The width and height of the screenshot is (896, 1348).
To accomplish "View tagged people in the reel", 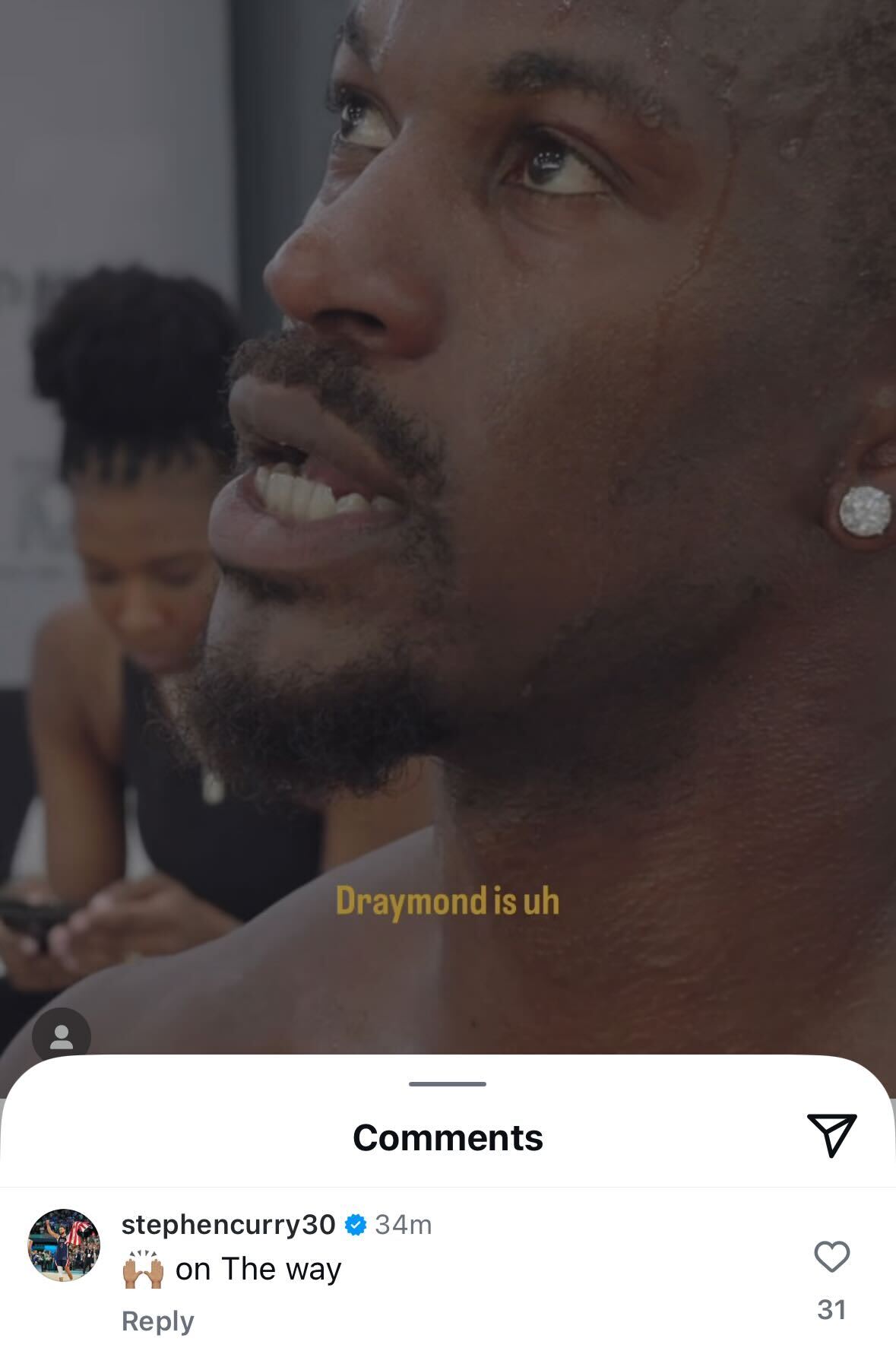I will (x=61, y=1036).
